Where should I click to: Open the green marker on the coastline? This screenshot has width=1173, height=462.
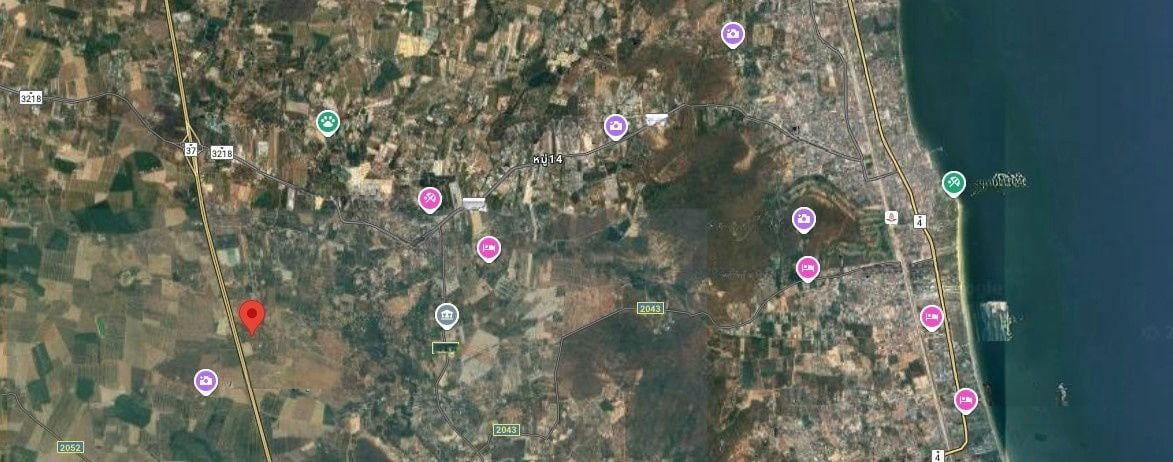click(953, 183)
